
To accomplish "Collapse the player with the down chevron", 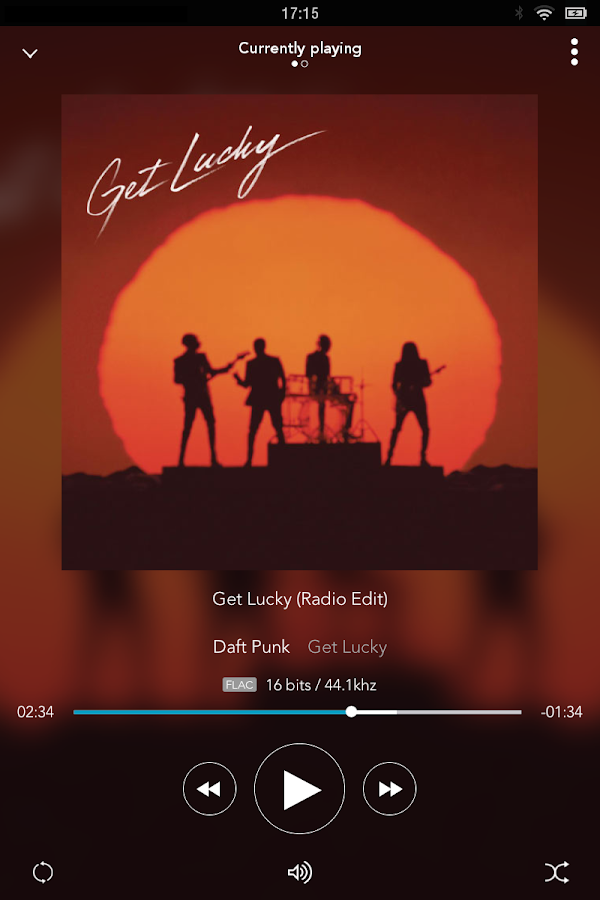I will coord(30,53).
